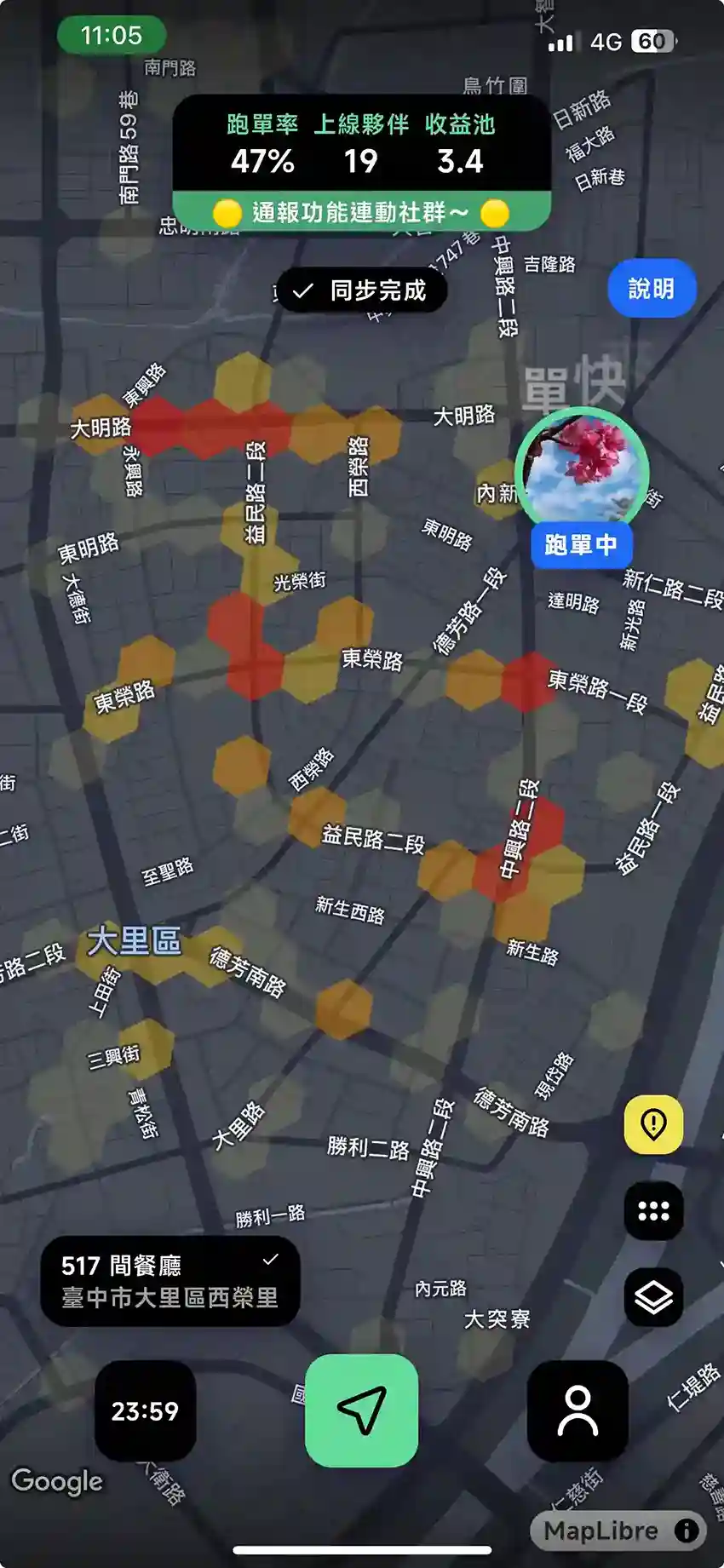Open the 517 間餐廳 area card
The height and width of the screenshot is (1568, 724).
click(x=170, y=1281)
